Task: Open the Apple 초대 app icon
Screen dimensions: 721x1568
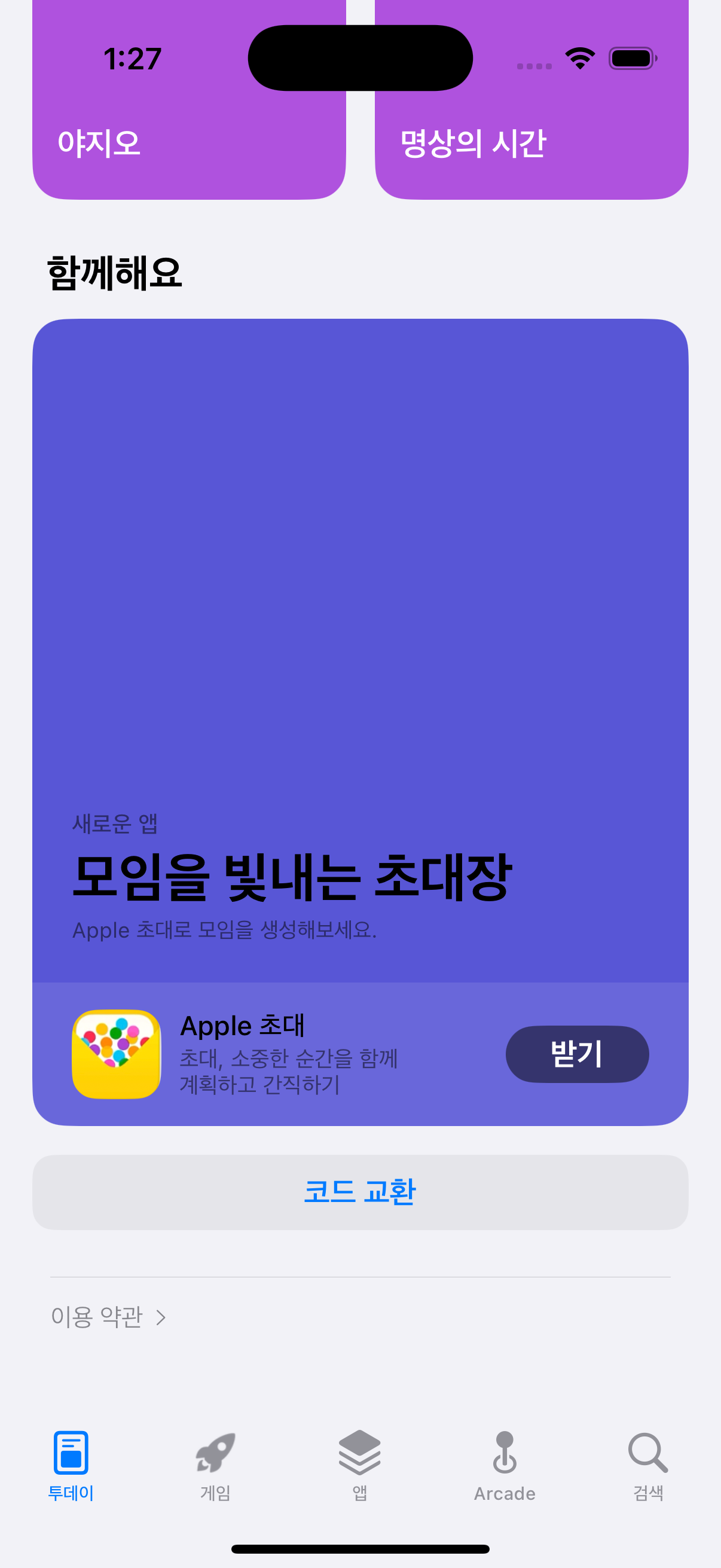Action: click(117, 1054)
